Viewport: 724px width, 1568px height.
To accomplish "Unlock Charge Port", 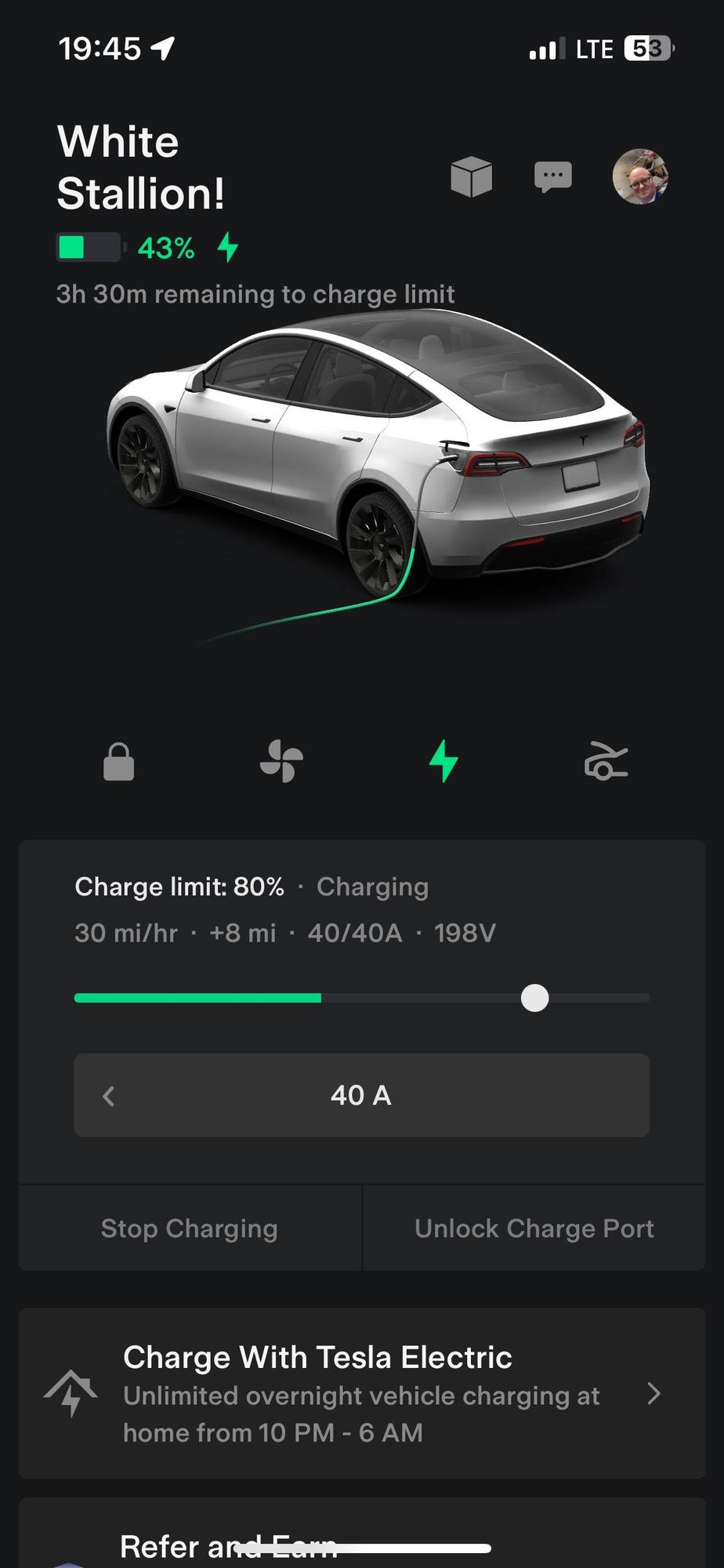I will 534,1229.
